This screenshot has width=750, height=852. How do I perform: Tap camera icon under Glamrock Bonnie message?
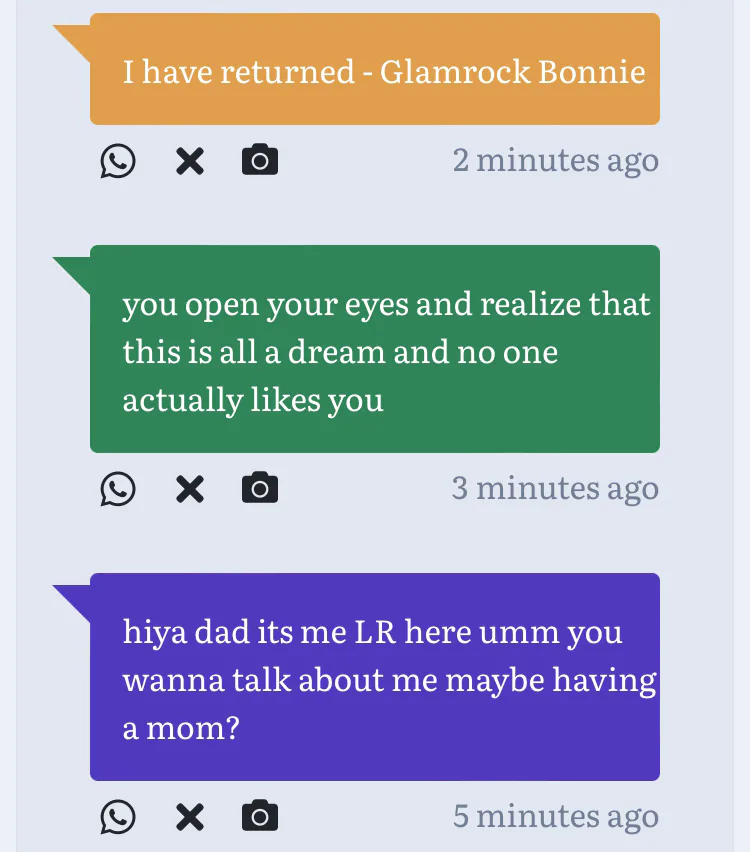(x=260, y=160)
